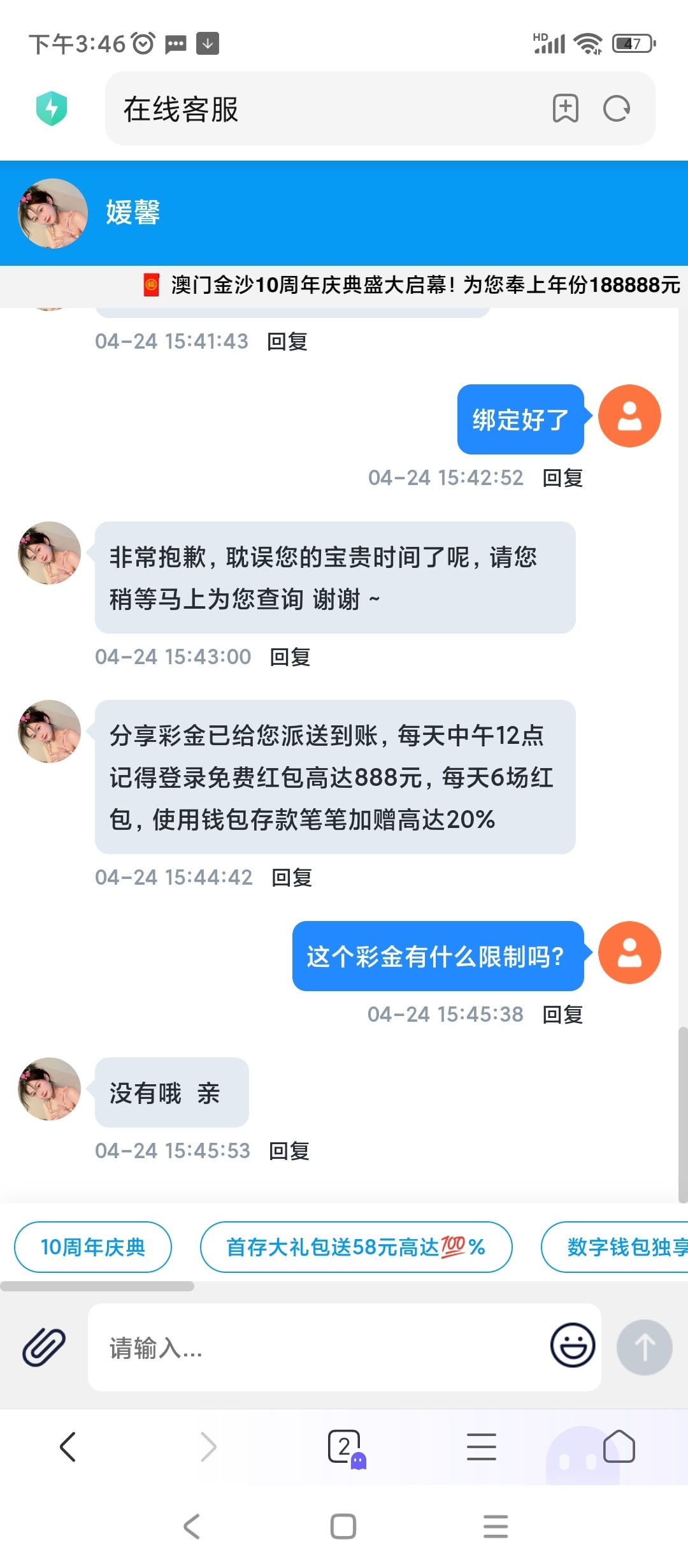Reply to the message sent at 15:43:00
Viewport: 688px width, 1568px height.
point(290,657)
